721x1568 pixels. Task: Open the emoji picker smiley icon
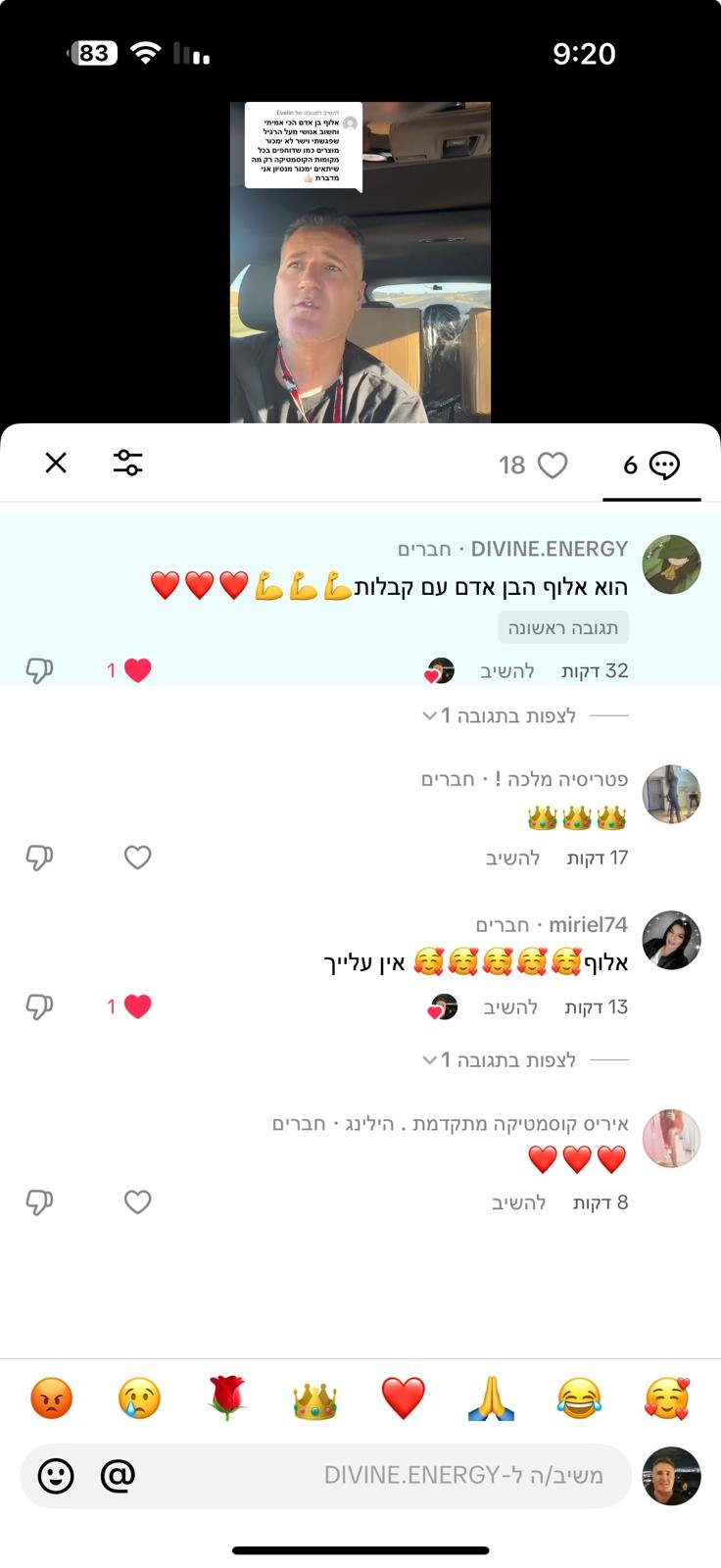coord(56,1475)
